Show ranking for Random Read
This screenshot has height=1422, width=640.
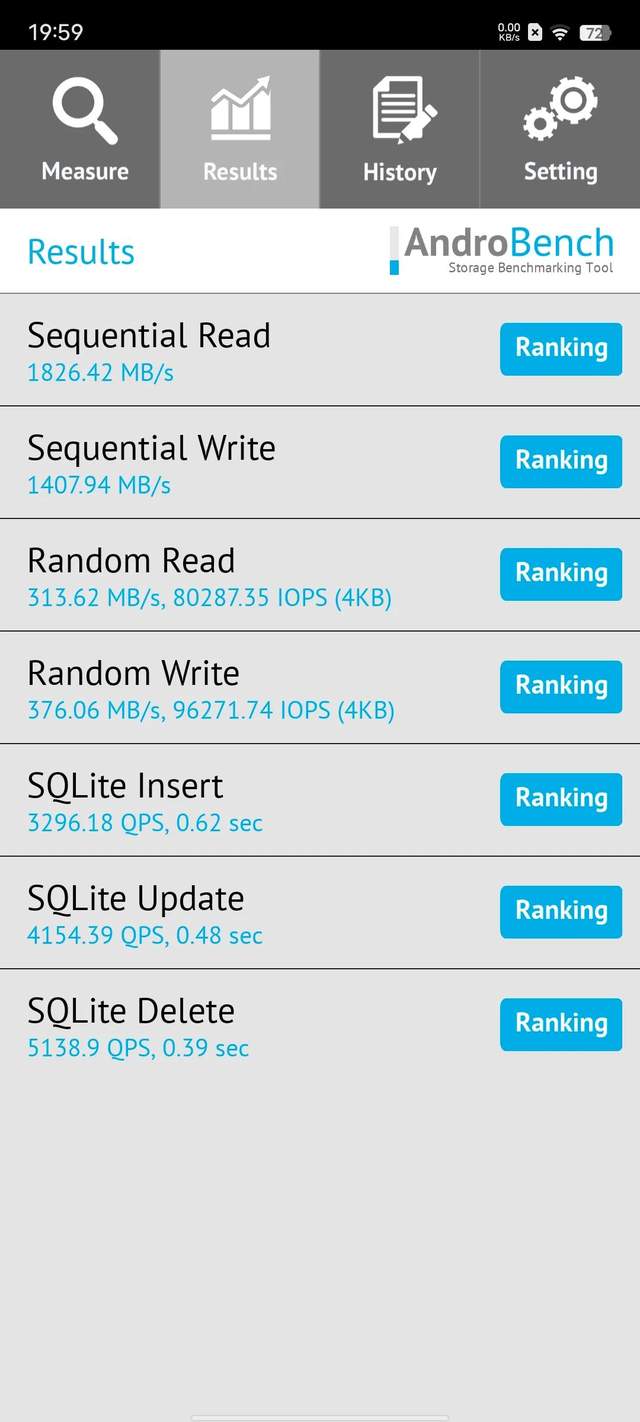coord(561,573)
